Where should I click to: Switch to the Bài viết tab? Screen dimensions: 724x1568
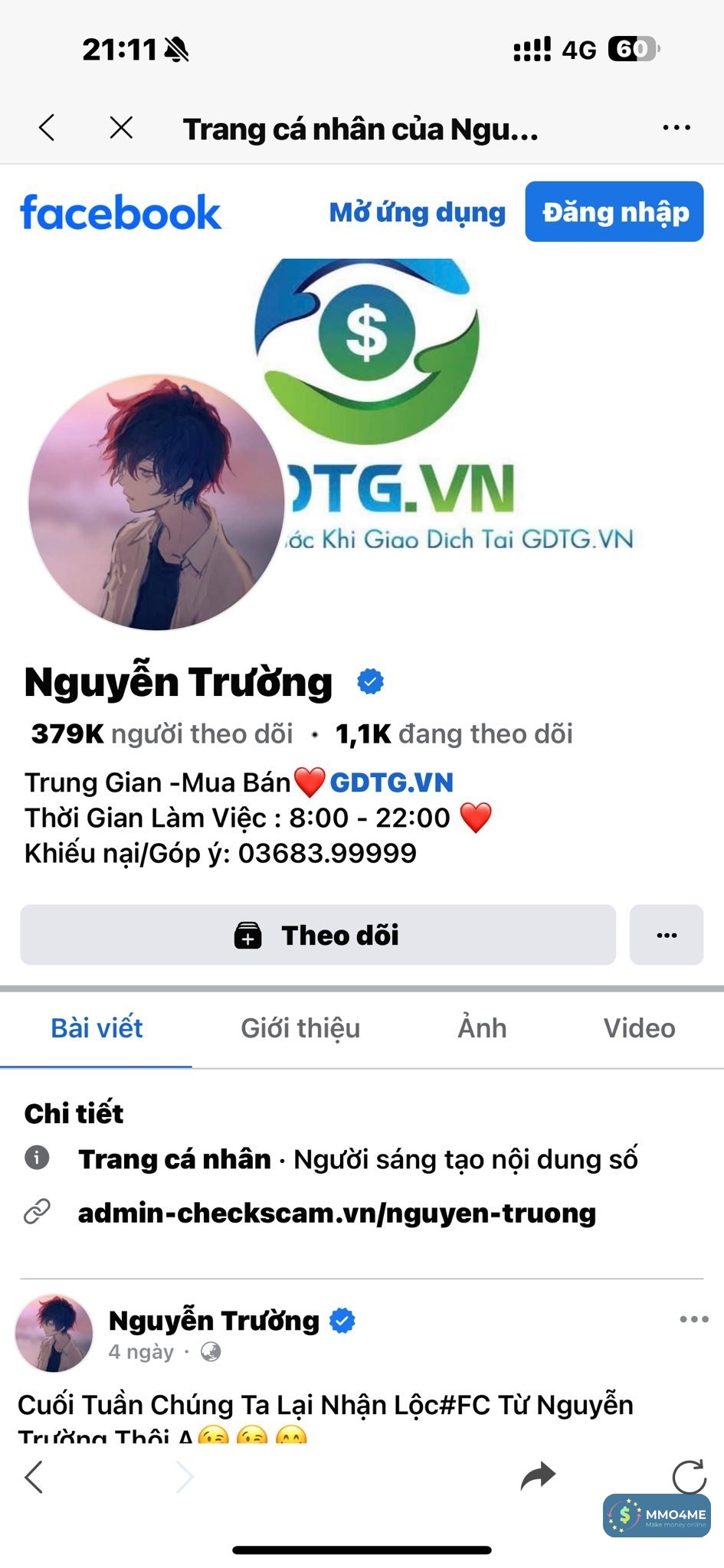[97, 1028]
